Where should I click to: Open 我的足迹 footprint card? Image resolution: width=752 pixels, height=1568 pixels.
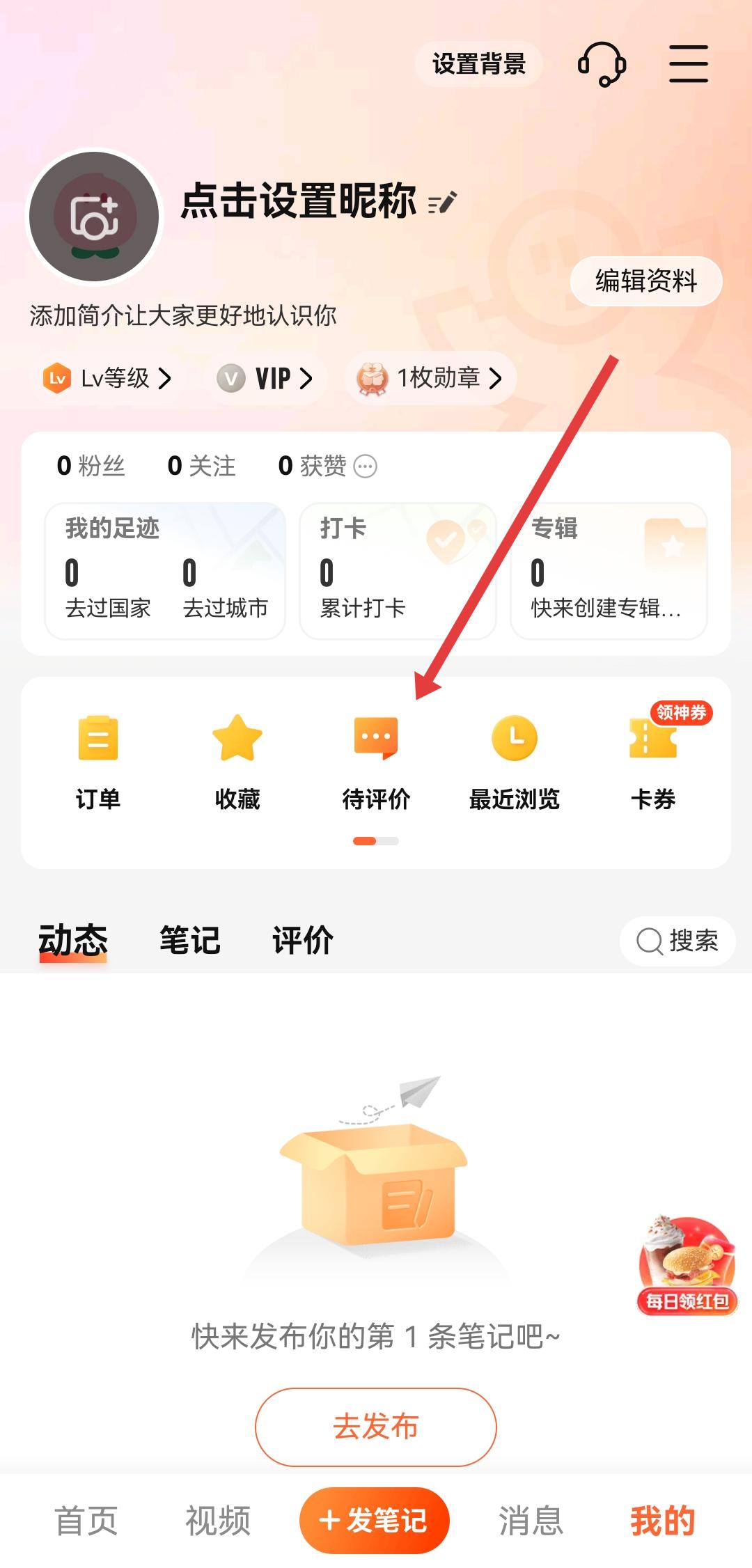(165, 570)
